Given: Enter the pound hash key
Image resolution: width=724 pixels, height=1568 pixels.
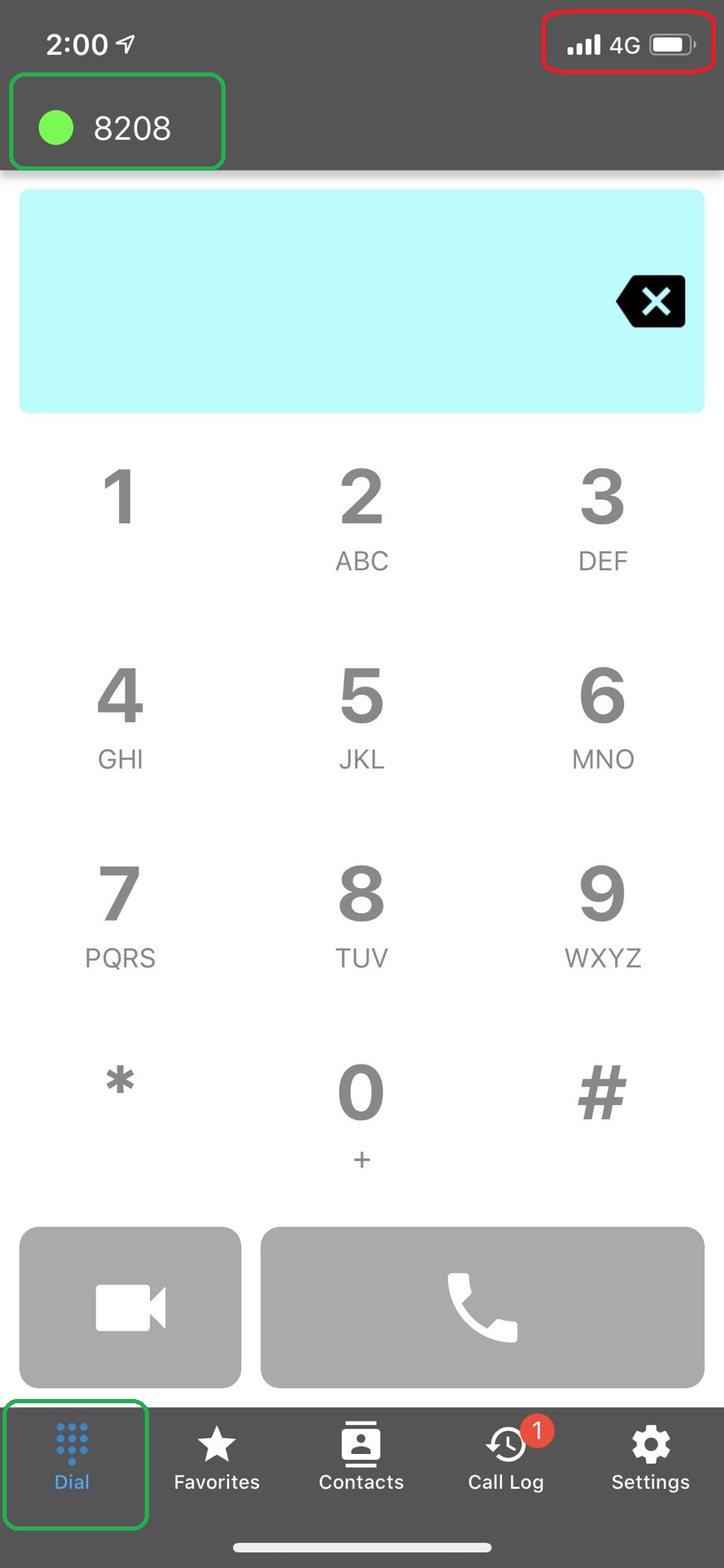Looking at the screenshot, I should (x=603, y=1093).
